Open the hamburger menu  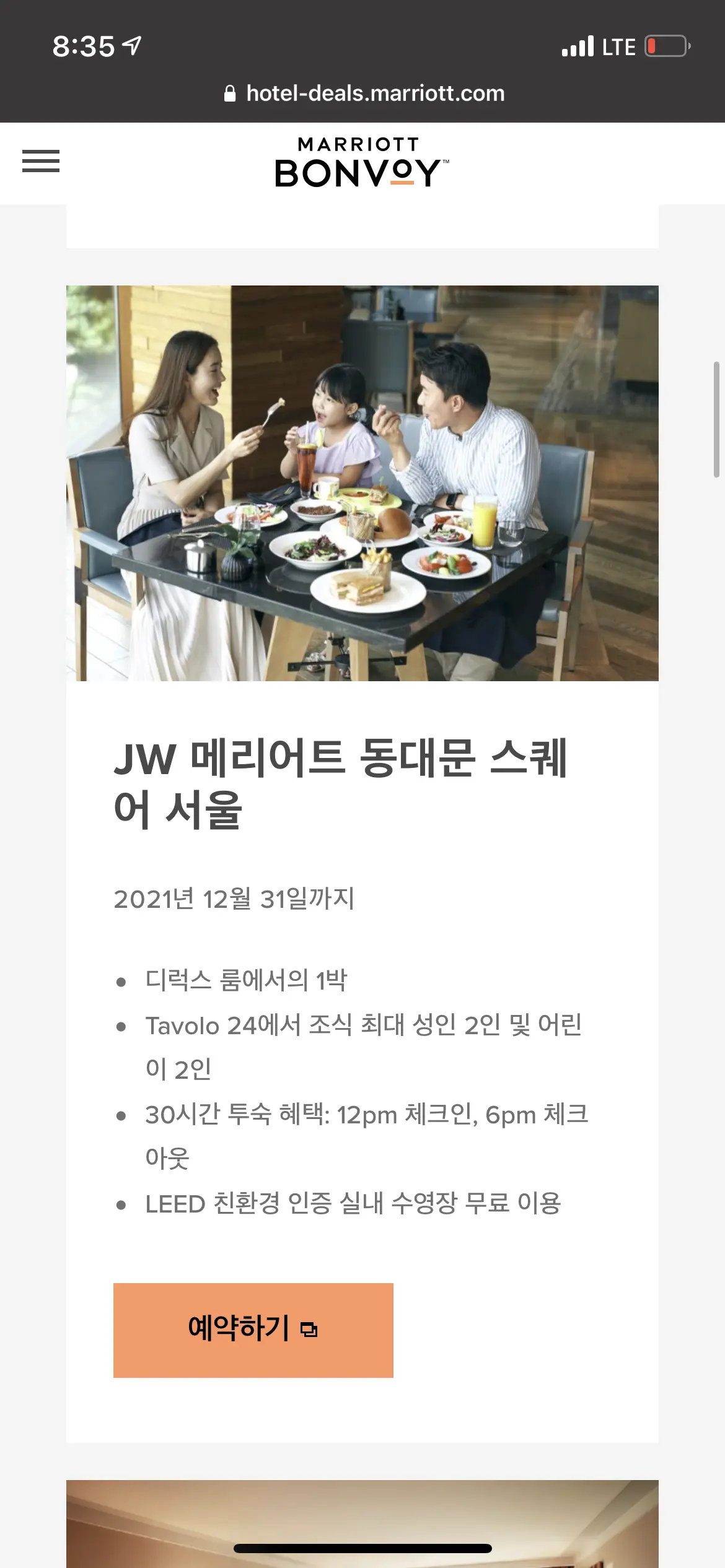[41, 161]
